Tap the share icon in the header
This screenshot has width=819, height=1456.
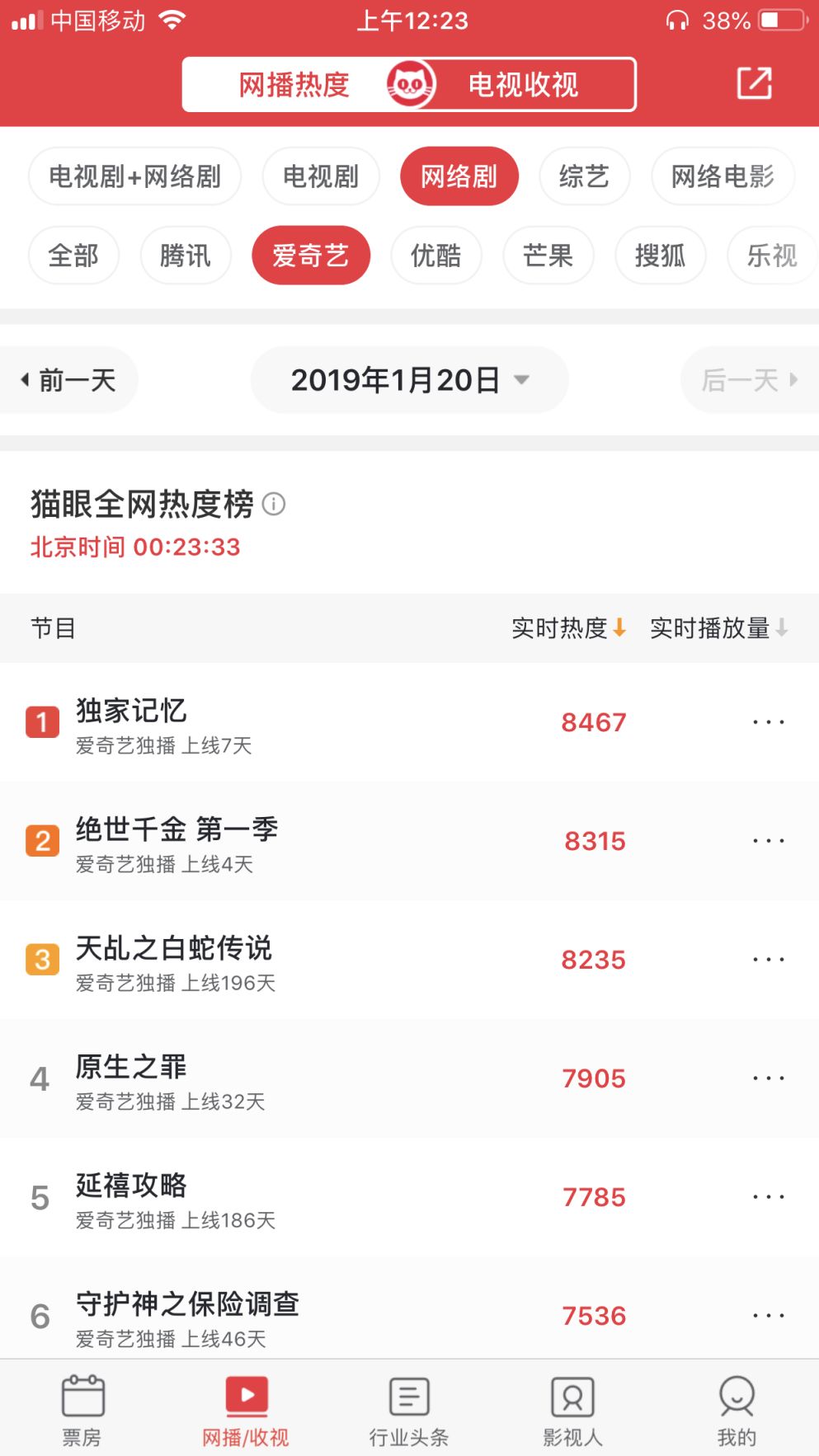(754, 83)
